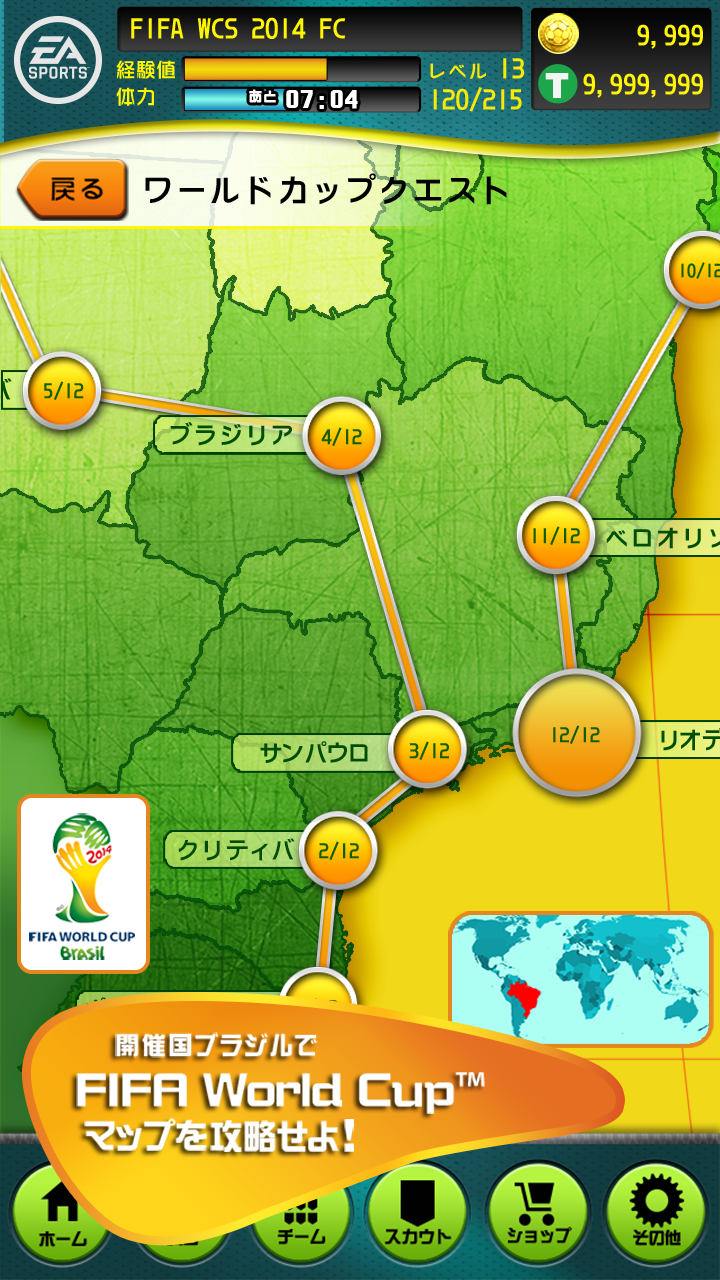
Task: Select the 3/12 サンパウロ quest node
Action: (428, 750)
